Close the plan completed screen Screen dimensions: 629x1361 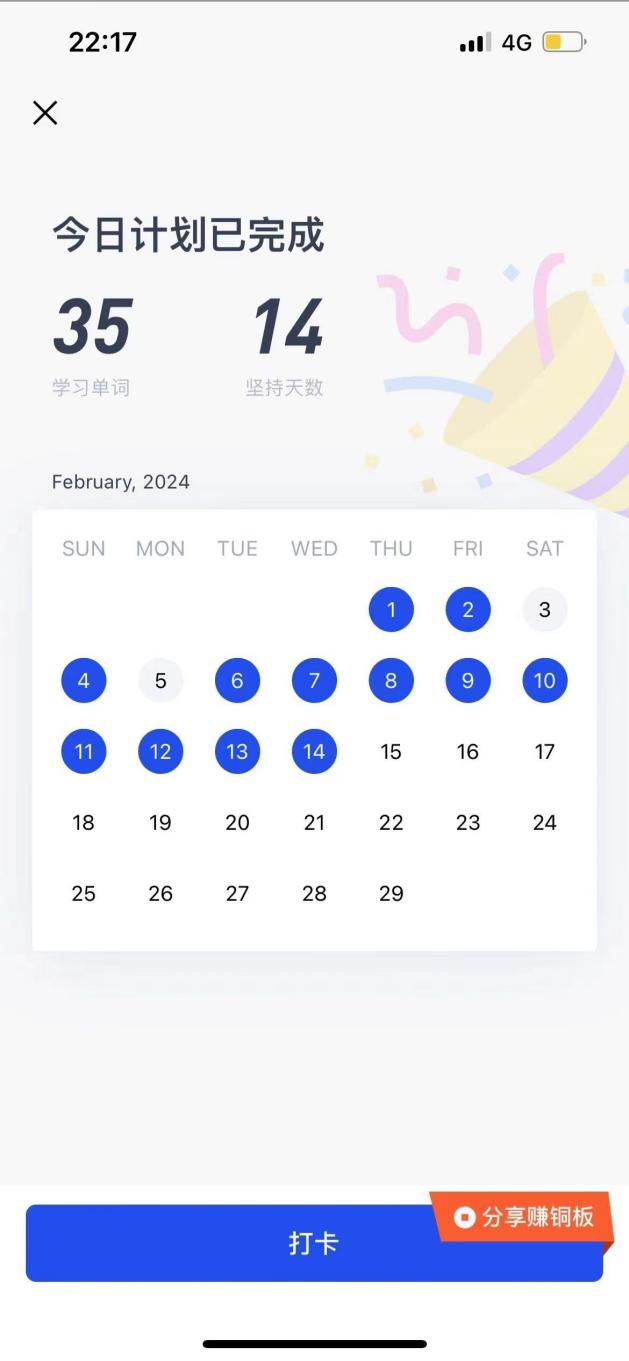45,113
